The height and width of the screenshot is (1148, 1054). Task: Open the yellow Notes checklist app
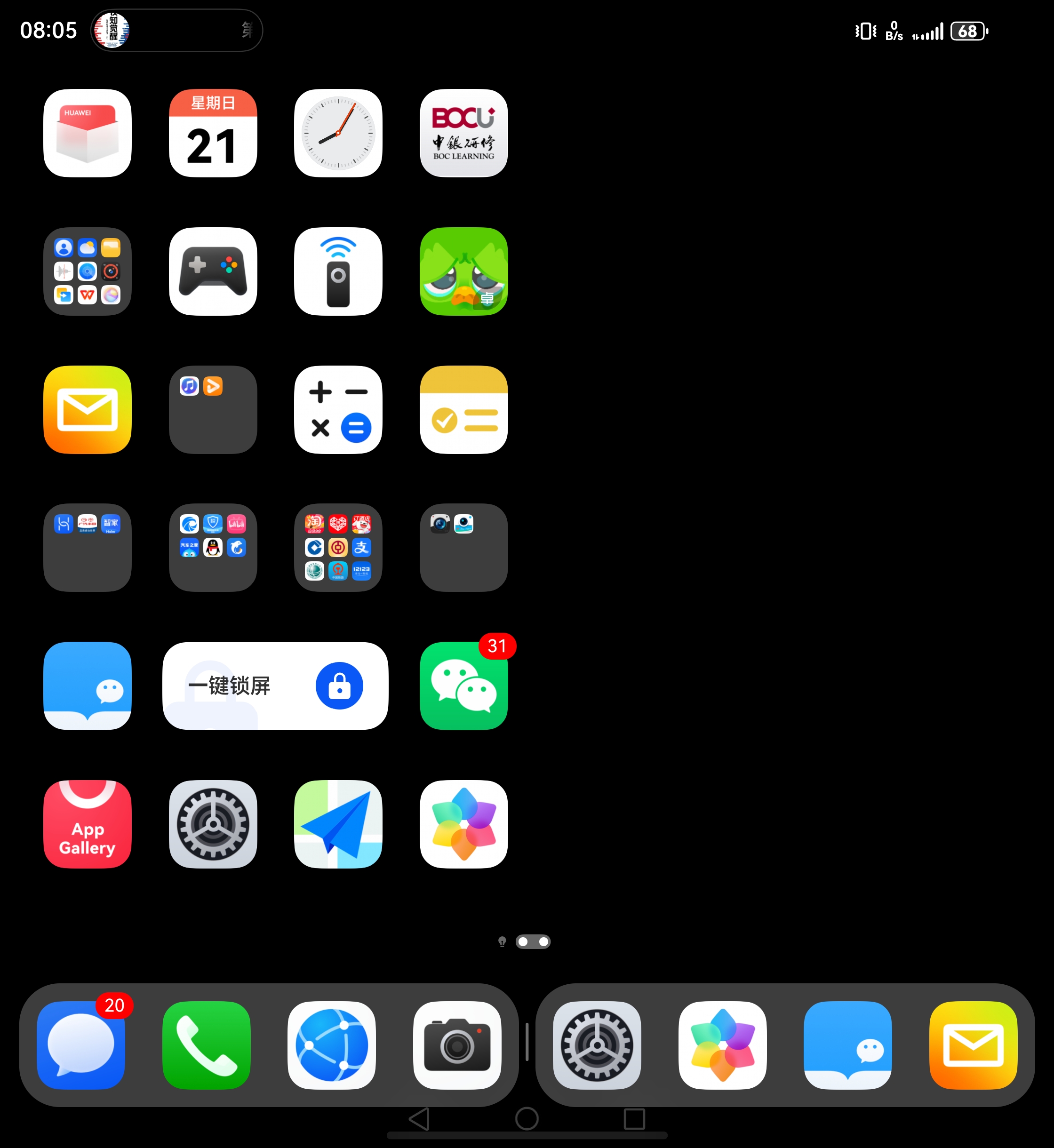(463, 409)
